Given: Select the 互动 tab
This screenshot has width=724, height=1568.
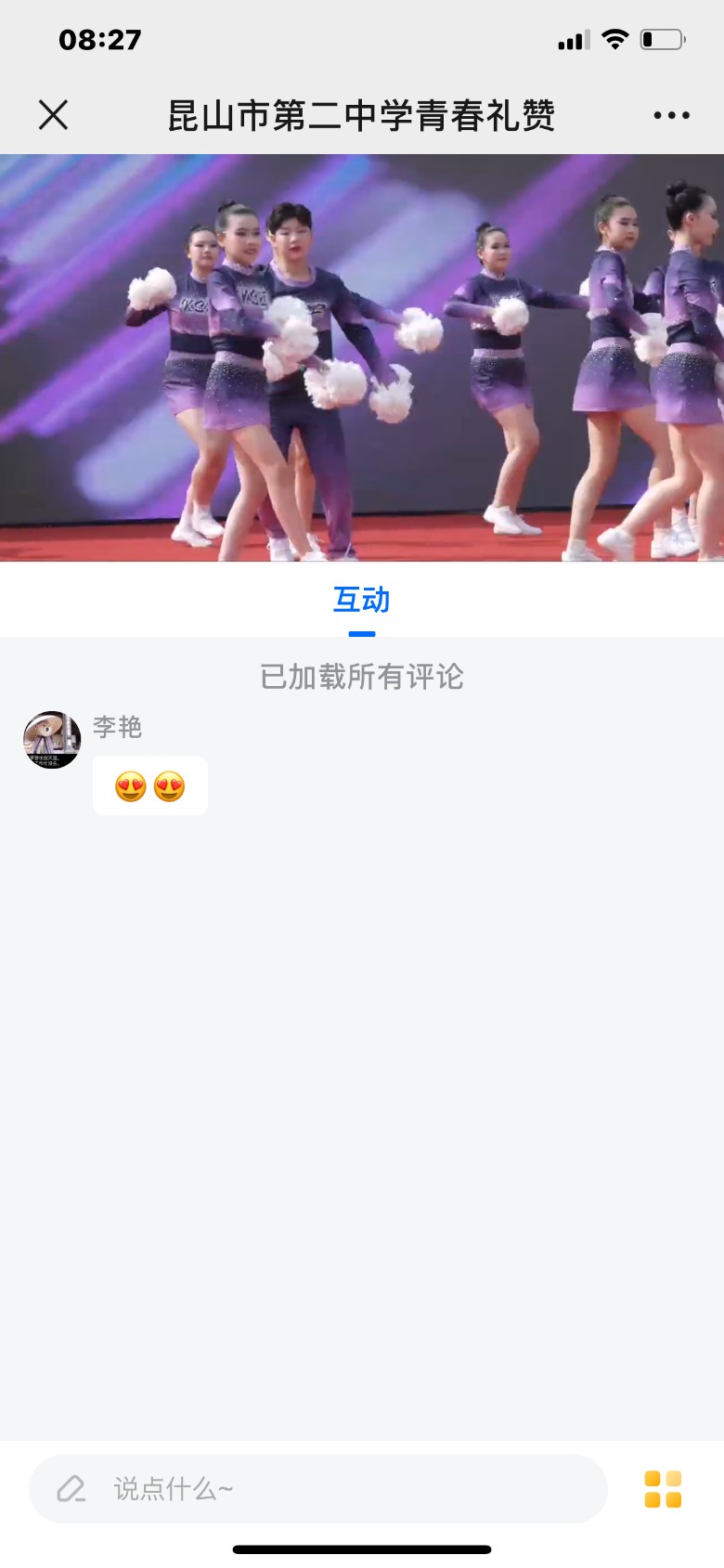Looking at the screenshot, I should 362,601.
